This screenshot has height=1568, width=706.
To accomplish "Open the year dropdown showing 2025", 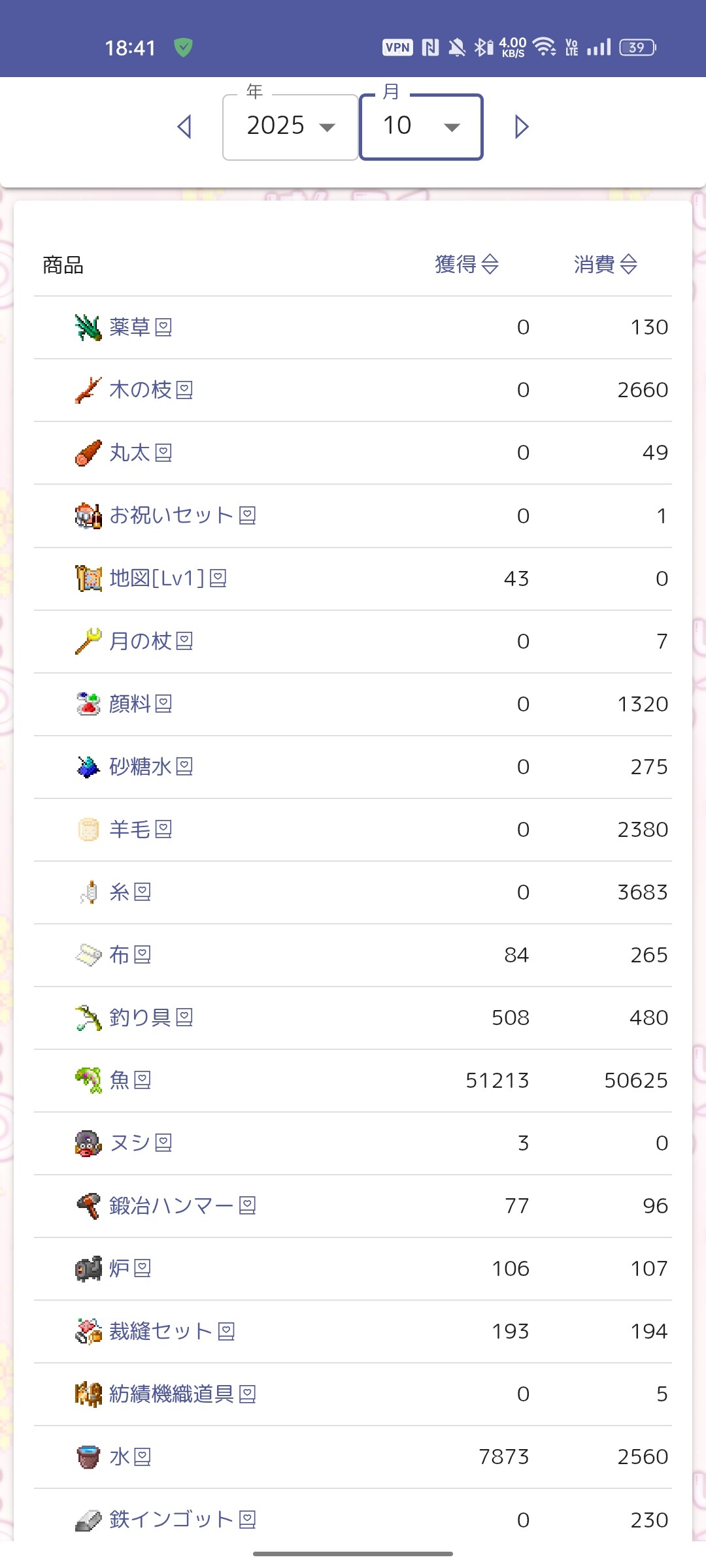I will click(290, 127).
